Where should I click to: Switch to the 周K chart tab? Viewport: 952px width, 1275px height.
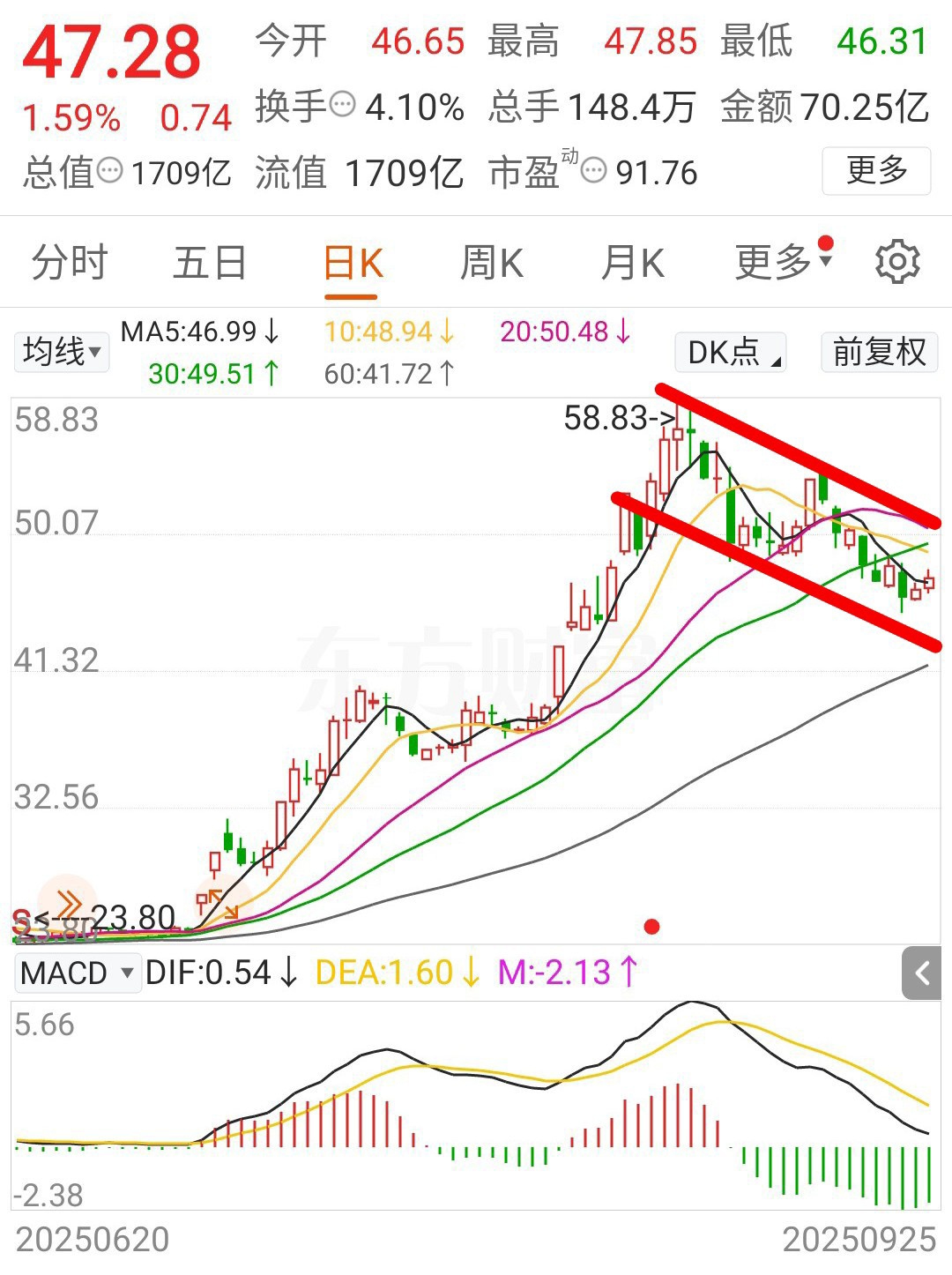492,263
